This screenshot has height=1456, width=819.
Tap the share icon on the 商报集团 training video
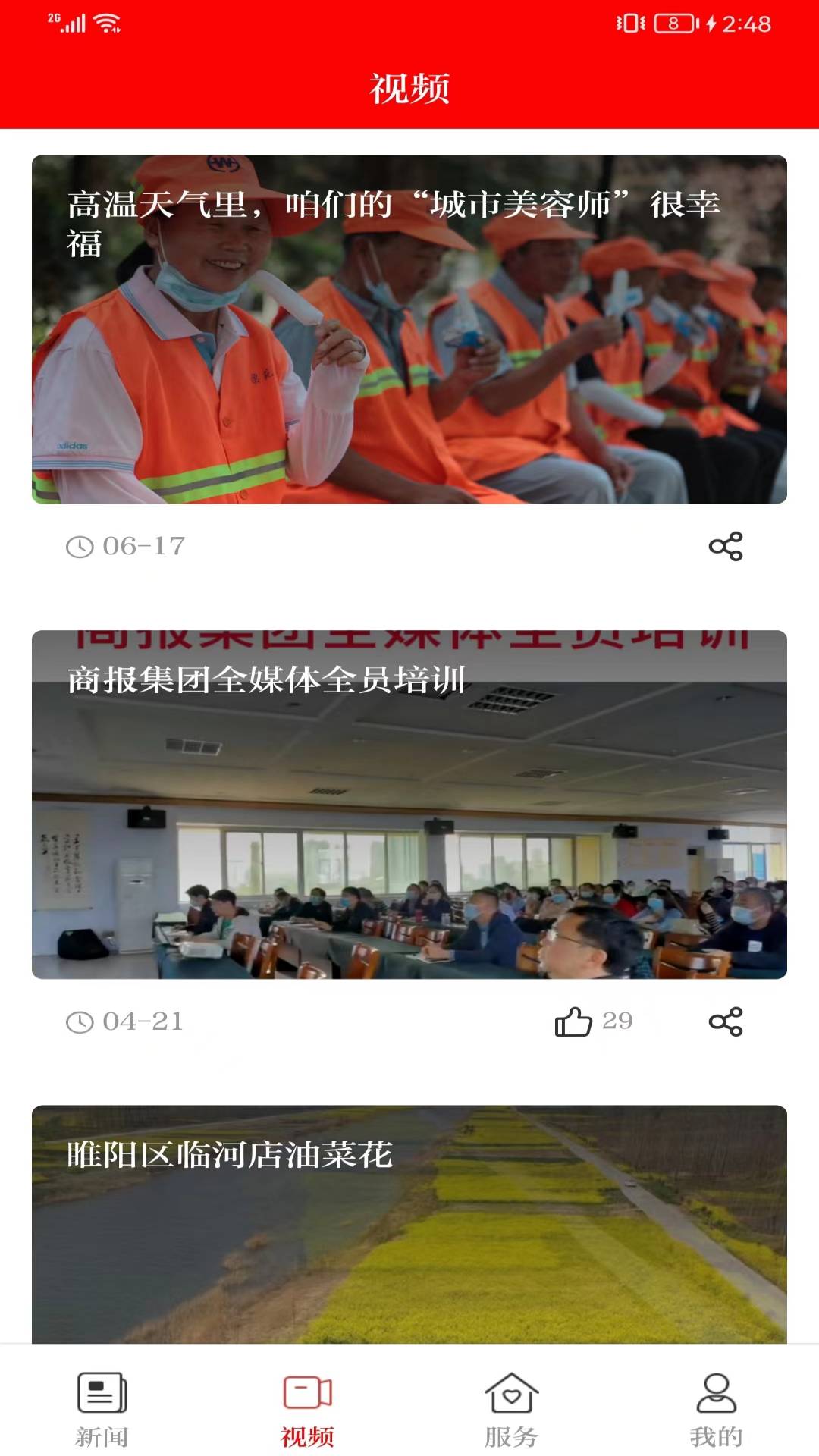pyautogui.click(x=726, y=1022)
